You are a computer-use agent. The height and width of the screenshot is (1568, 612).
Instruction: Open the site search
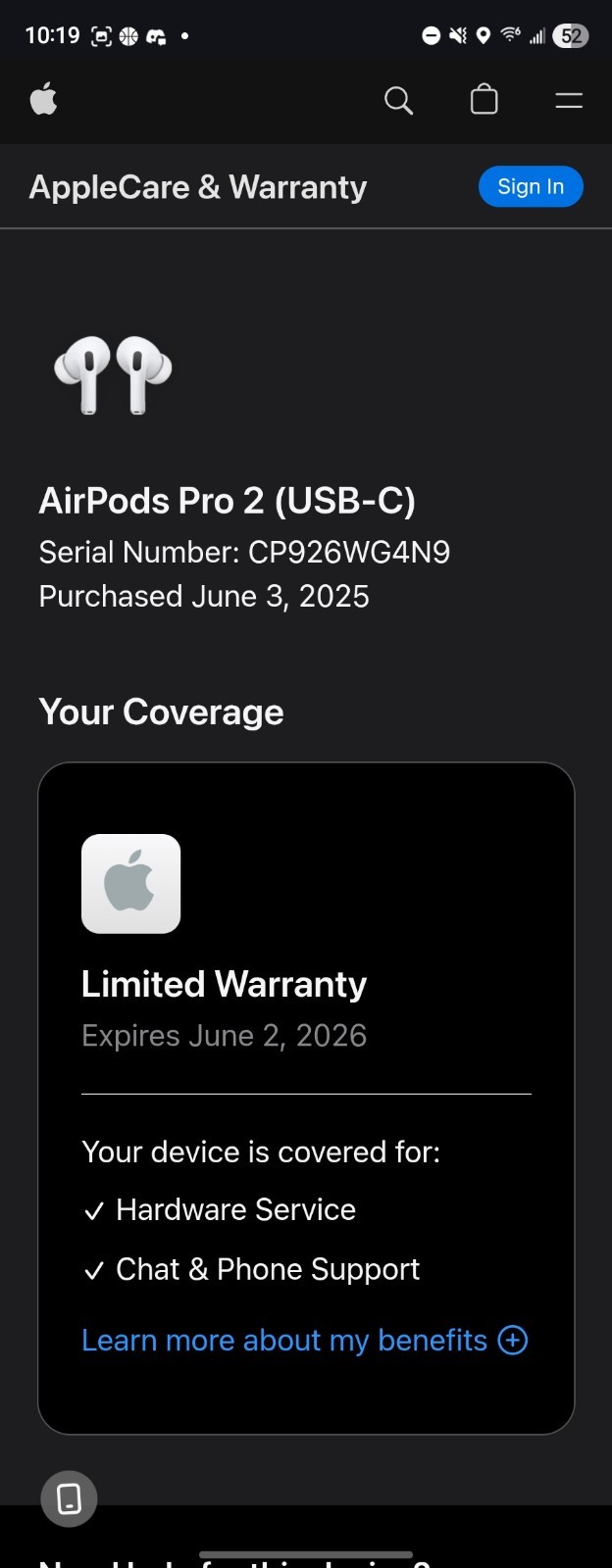(398, 100)
